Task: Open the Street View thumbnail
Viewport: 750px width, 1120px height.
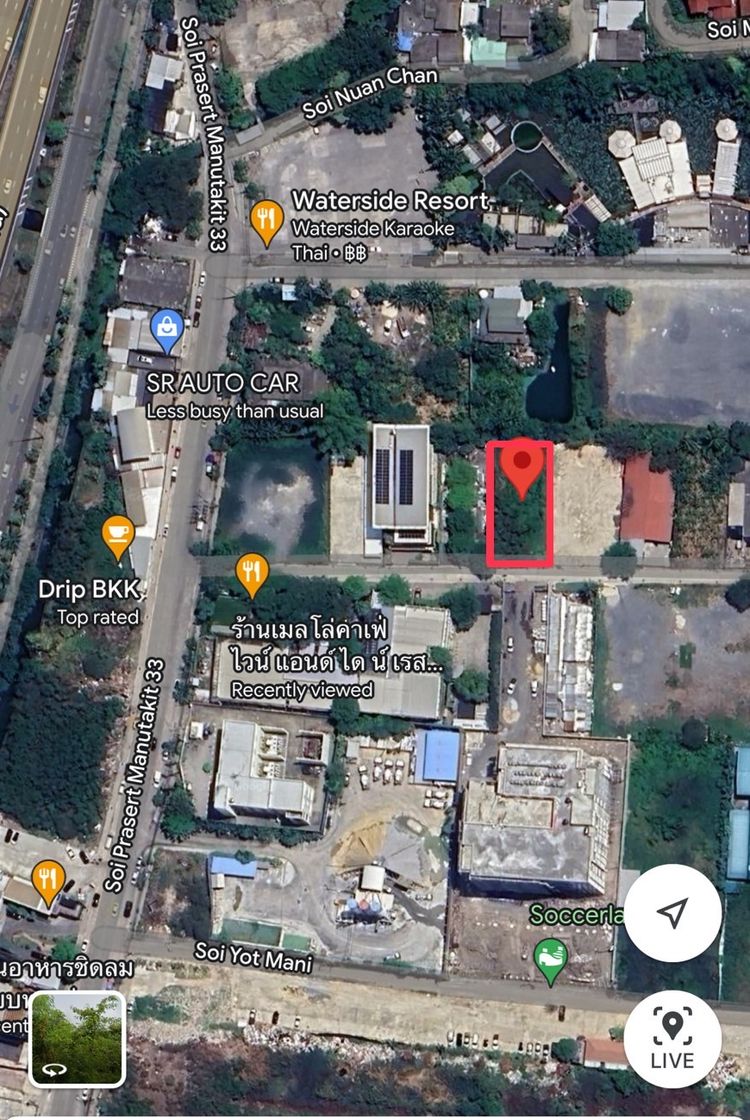Action: click(77, 1038)
